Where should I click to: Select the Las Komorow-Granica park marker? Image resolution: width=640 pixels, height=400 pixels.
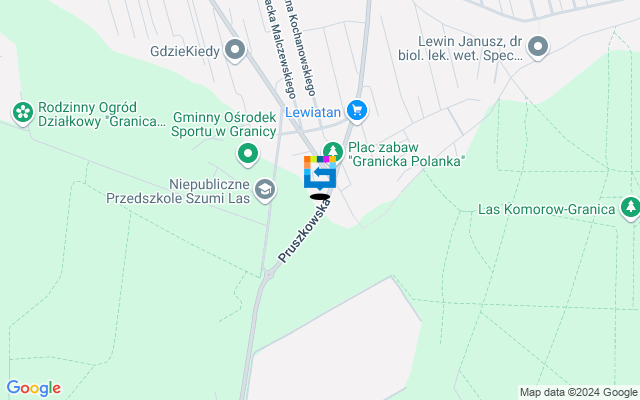click(x=630, y=207)
